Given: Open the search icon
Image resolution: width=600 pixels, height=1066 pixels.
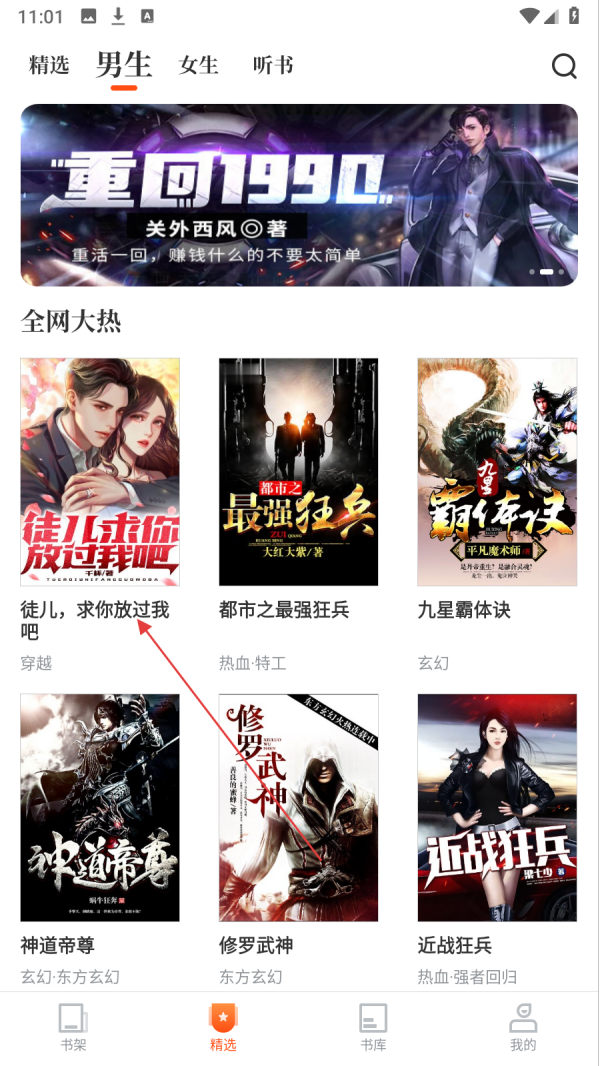Looking at the screenshot, I should click(564, 66).
